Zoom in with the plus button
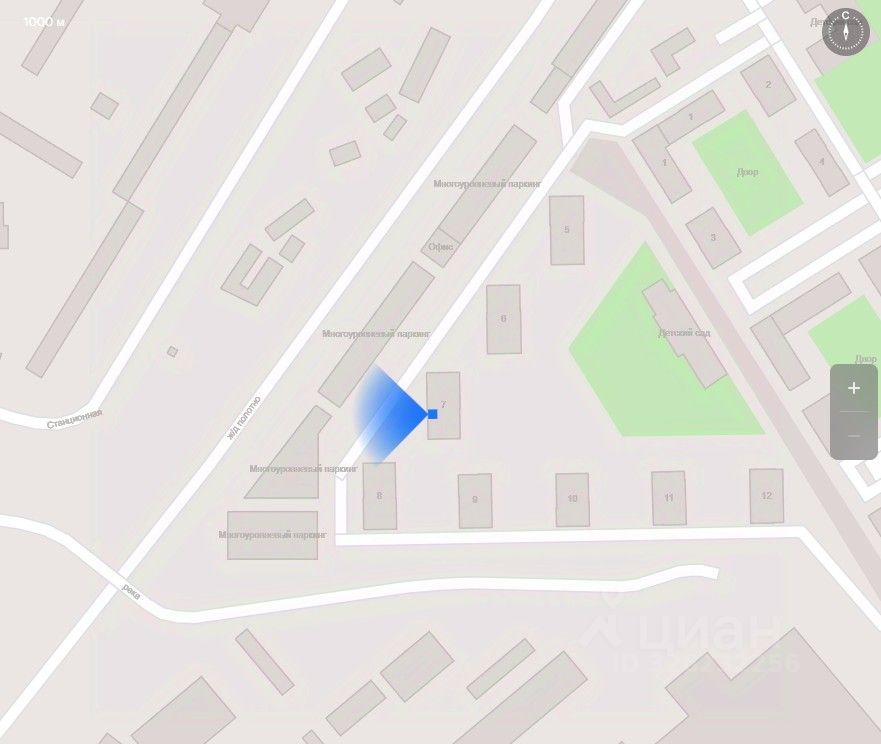This screenshot has height=744, width=881. click(x=853, y=388)
